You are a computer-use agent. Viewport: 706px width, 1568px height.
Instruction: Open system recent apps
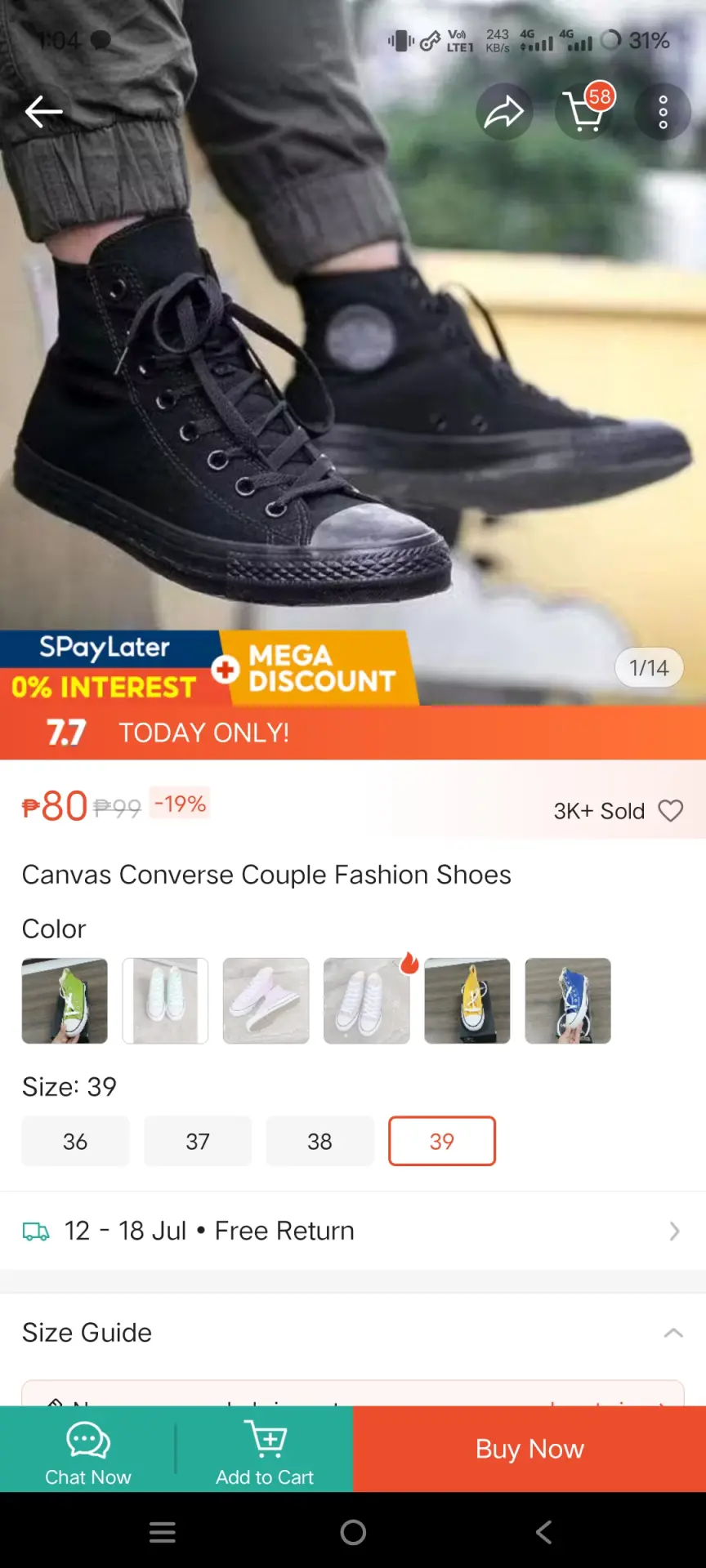163,1532
